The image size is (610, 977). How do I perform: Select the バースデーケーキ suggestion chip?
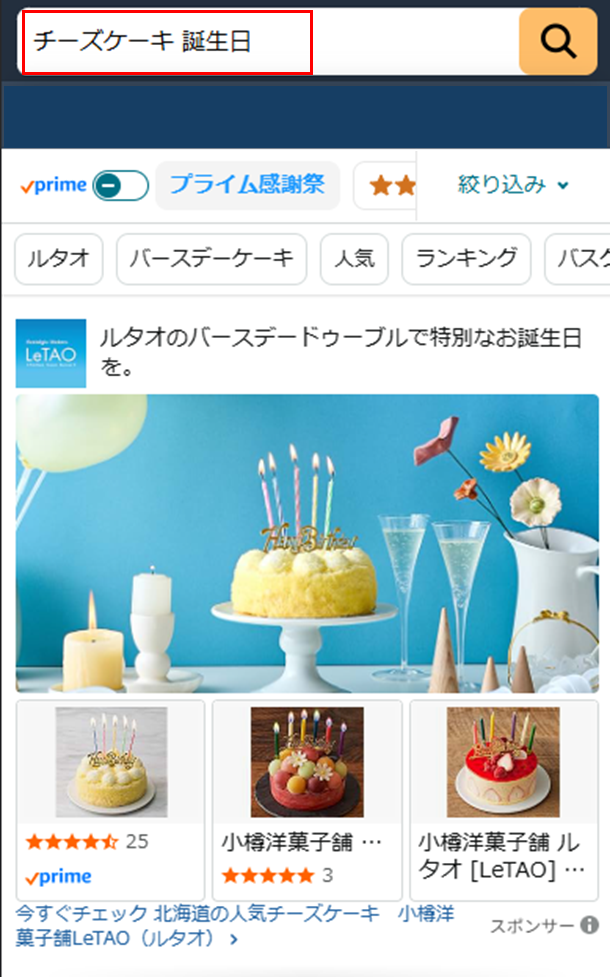pos(210,260)
